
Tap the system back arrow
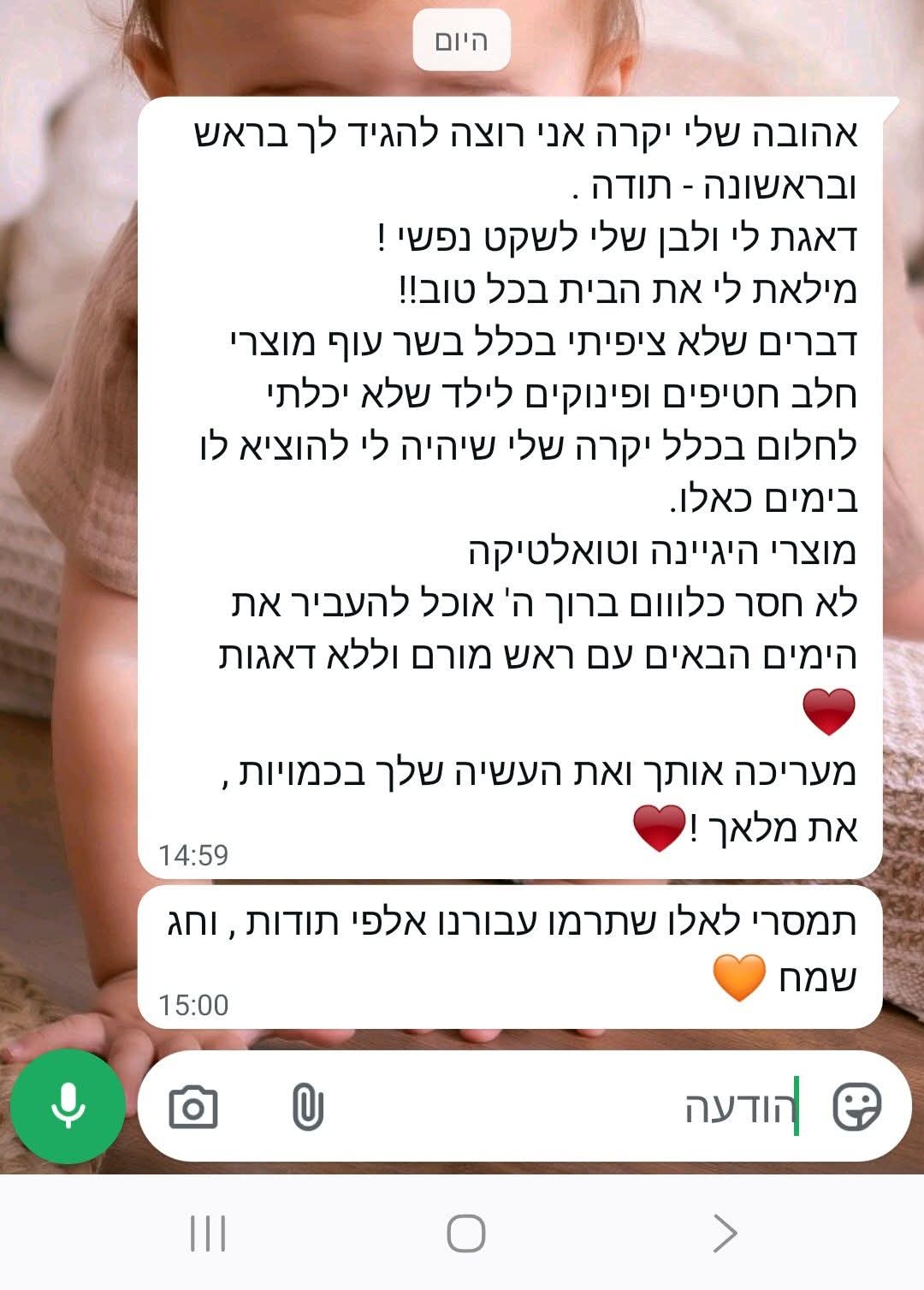click(724, 1234)
